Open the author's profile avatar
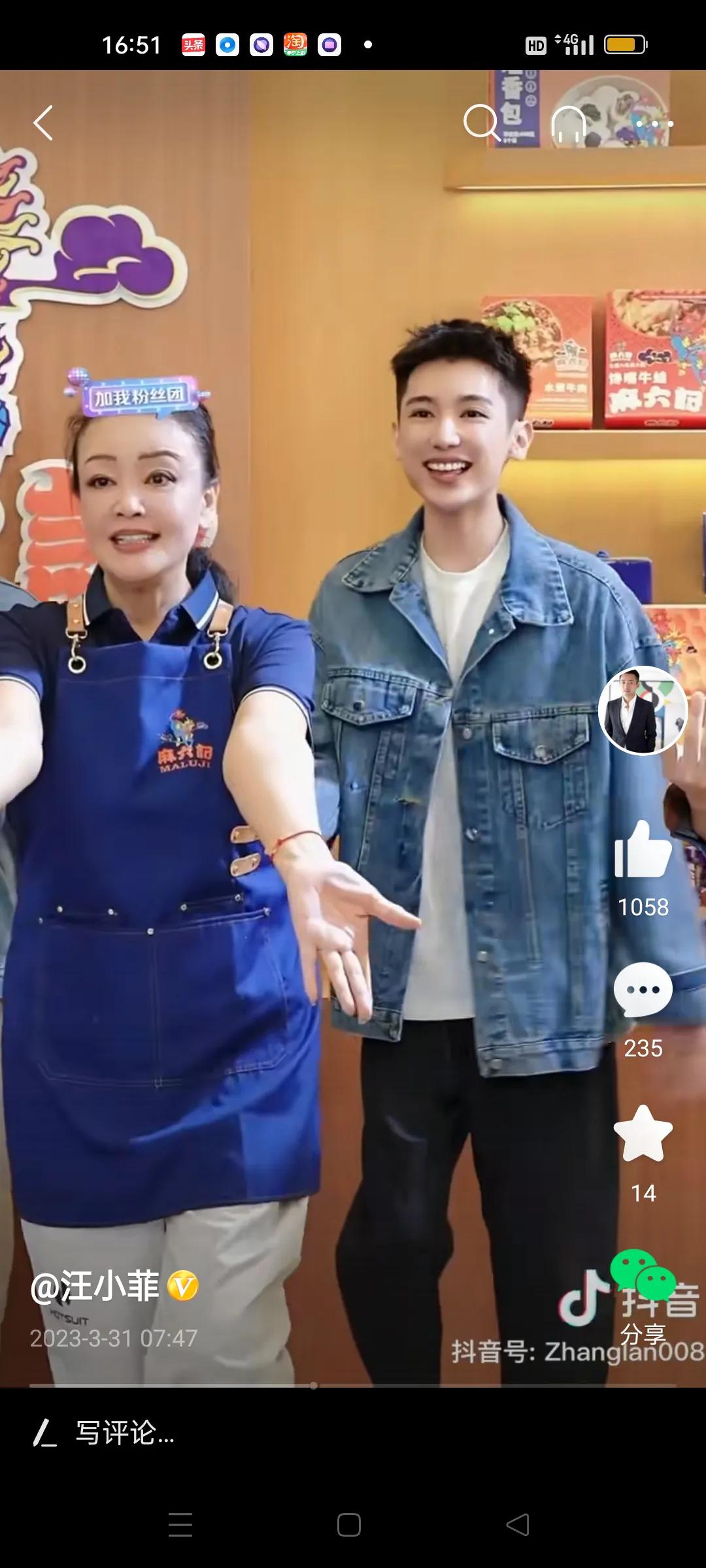This screenshot has width=706, height=1568. click(x=643, y=710)
